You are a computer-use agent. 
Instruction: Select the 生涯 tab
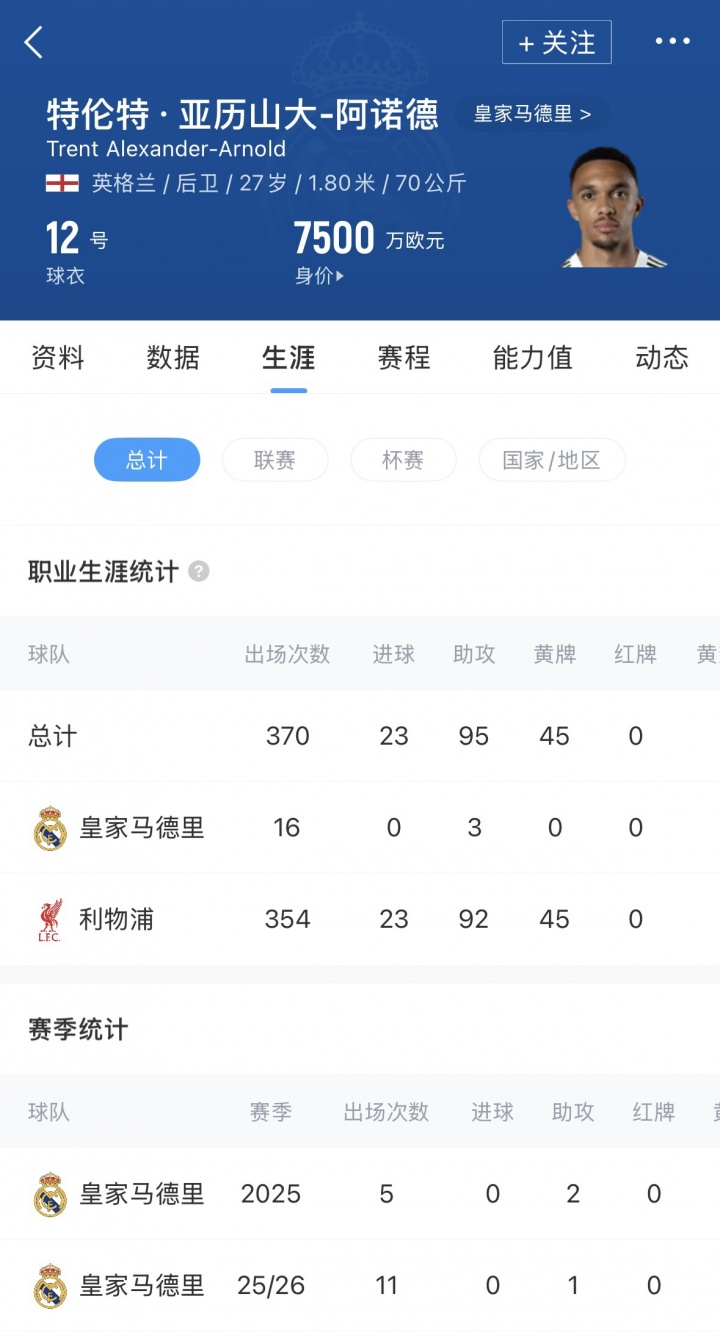tap(288, 357)
